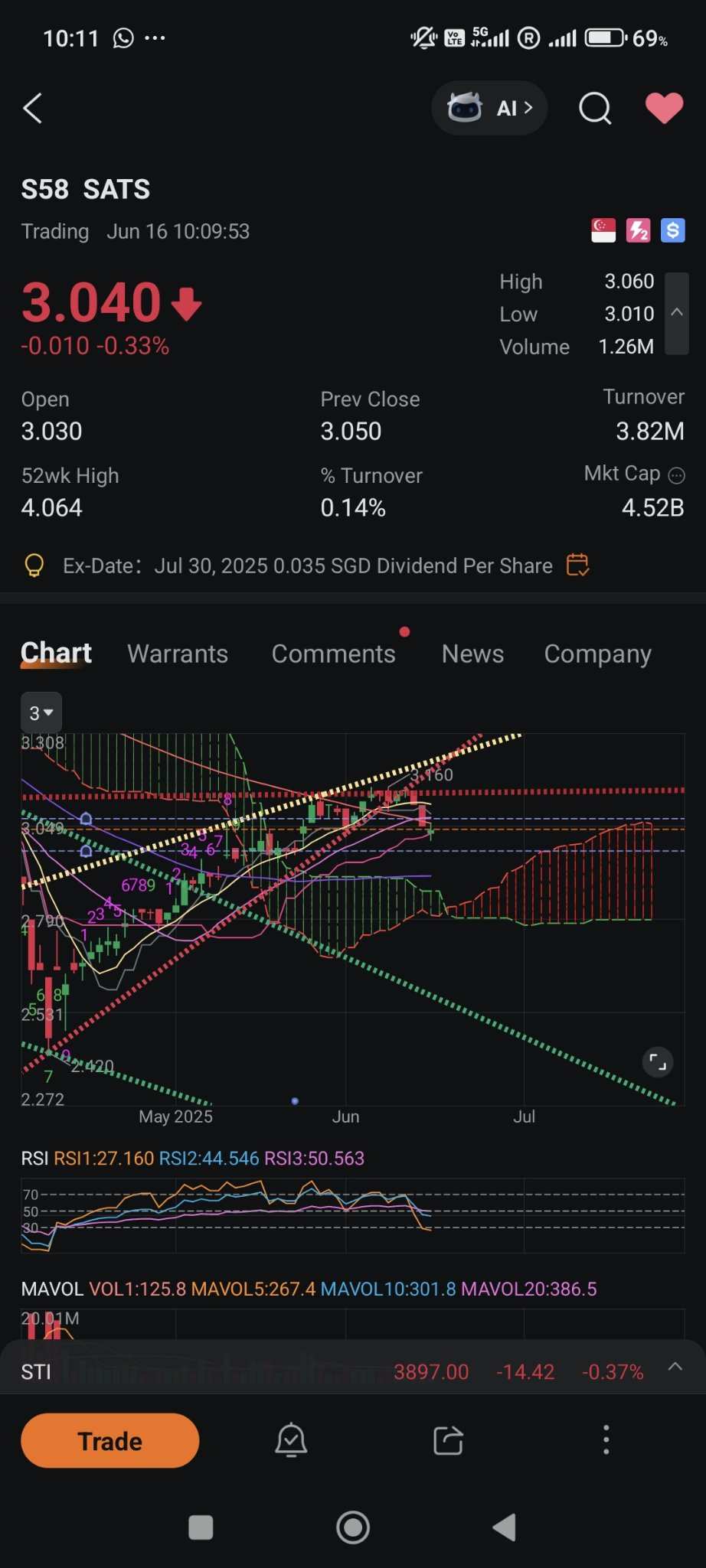Expand the STI index bar
The image size is (706, 1568).
click(675, 1367)
